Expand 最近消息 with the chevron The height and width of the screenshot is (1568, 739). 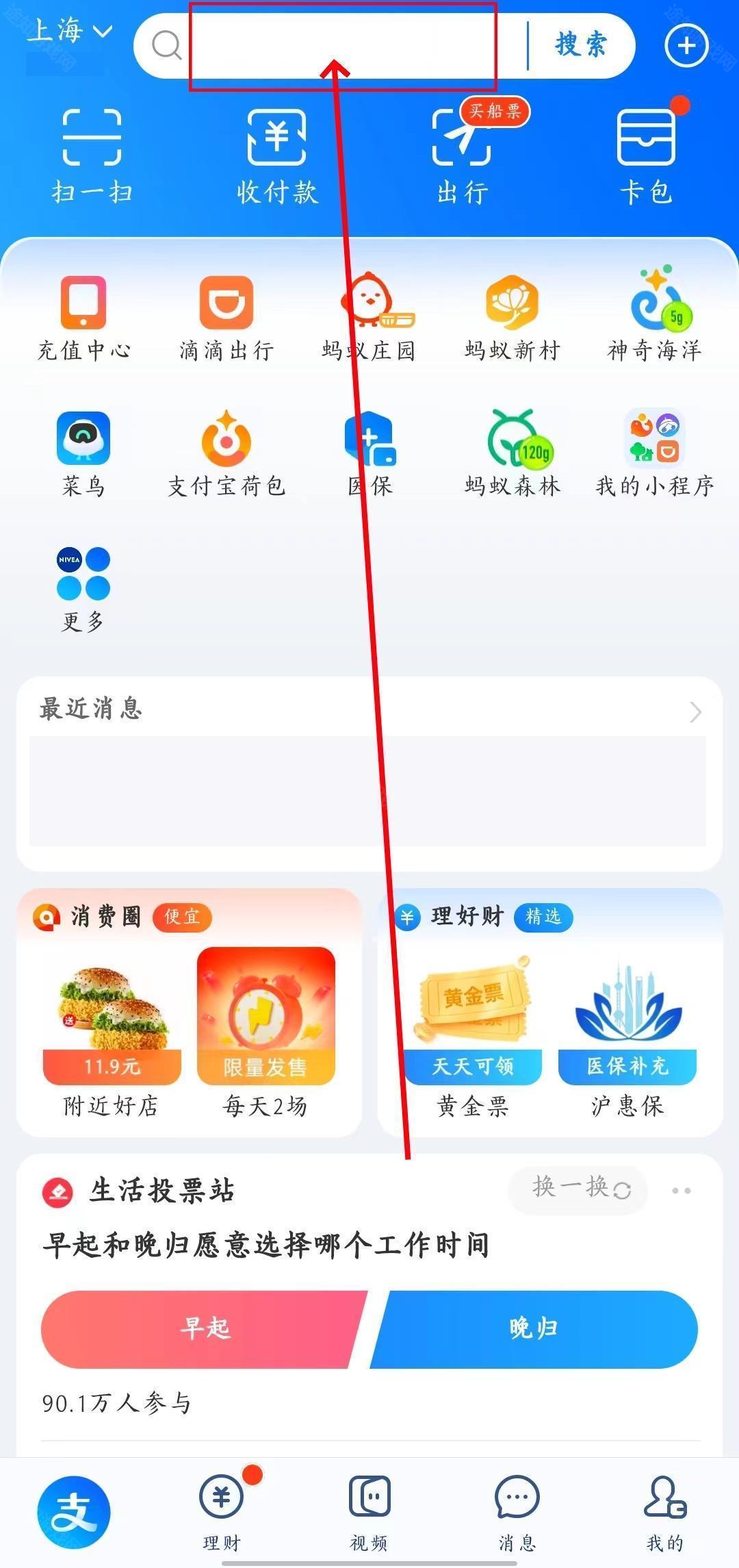695,712
